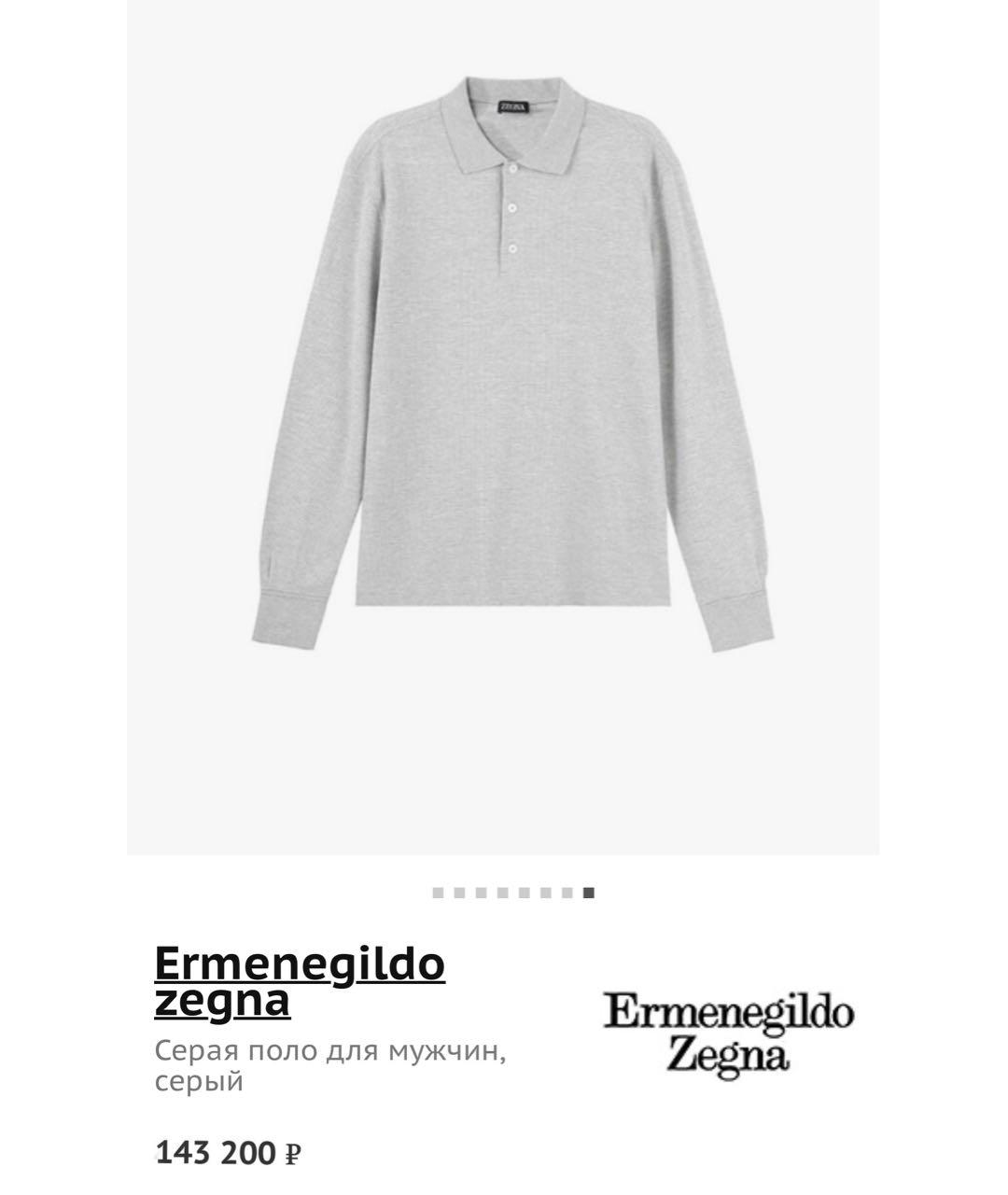
Task: Jump to the third product image dot
Action: coord(481,892)
